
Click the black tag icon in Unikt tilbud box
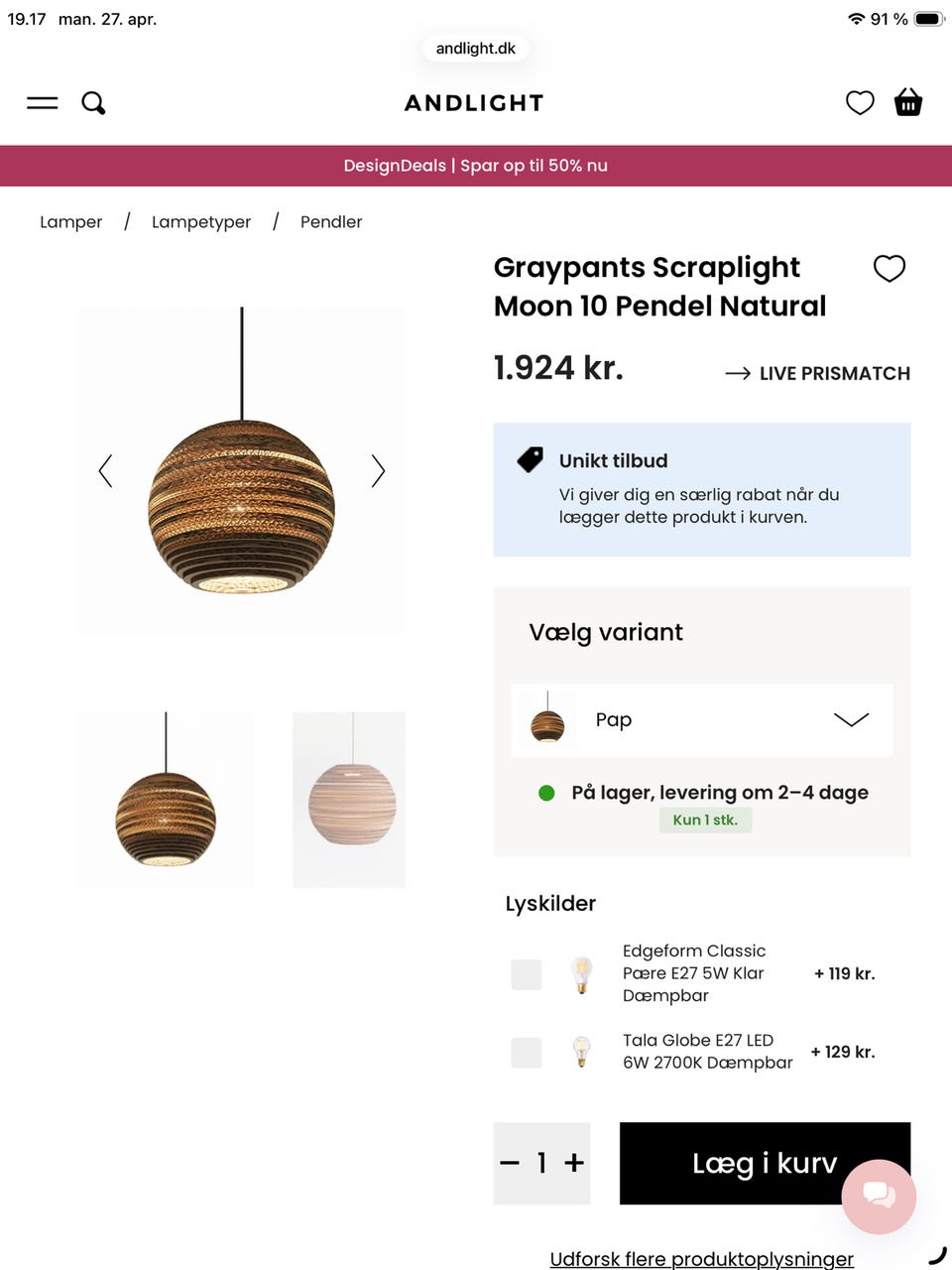(530, 459)
